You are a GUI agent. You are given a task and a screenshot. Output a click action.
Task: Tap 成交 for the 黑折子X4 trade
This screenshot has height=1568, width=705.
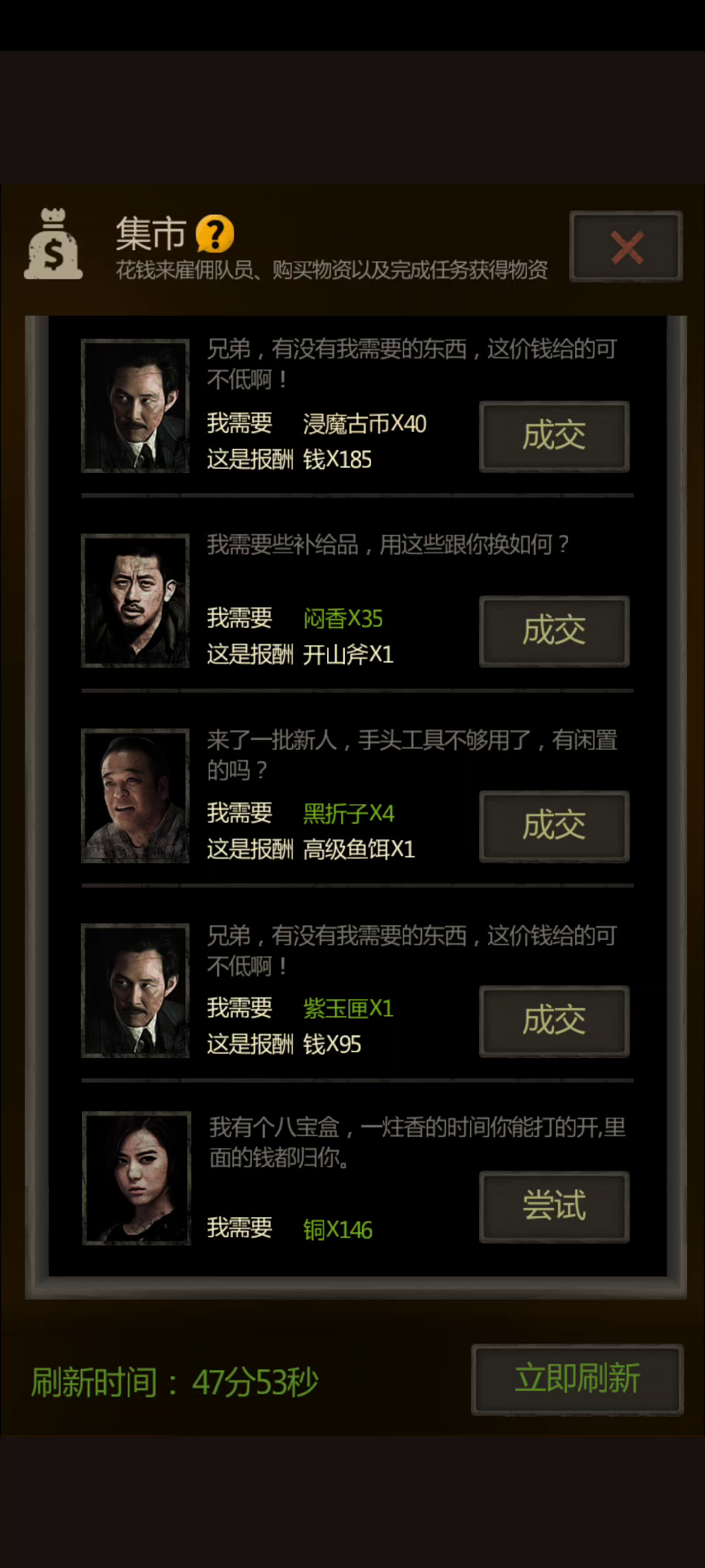554,826
